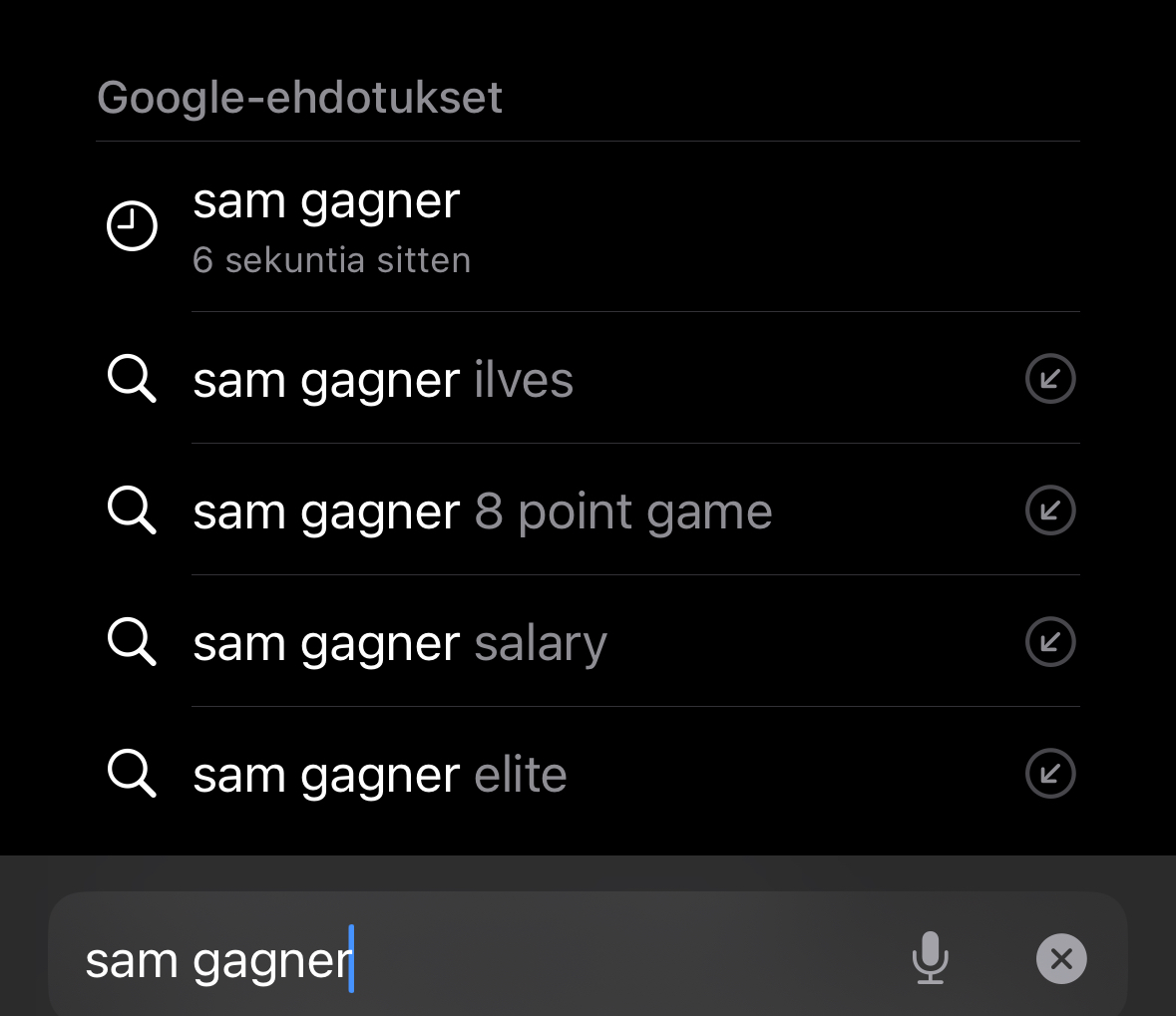Select suggestion sam gagner 8 point game

483,511
